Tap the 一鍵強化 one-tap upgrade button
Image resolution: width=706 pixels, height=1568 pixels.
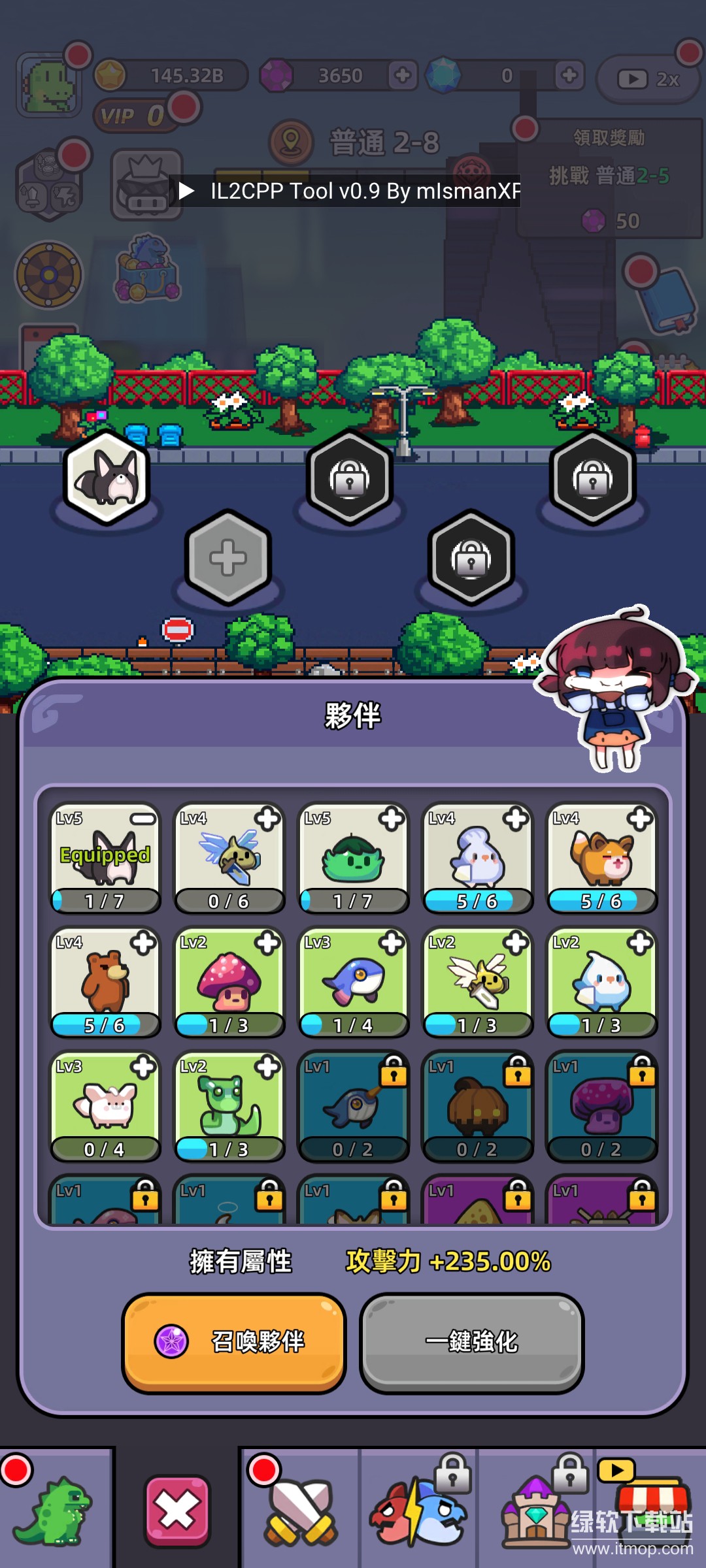(x=471, y=1341)
